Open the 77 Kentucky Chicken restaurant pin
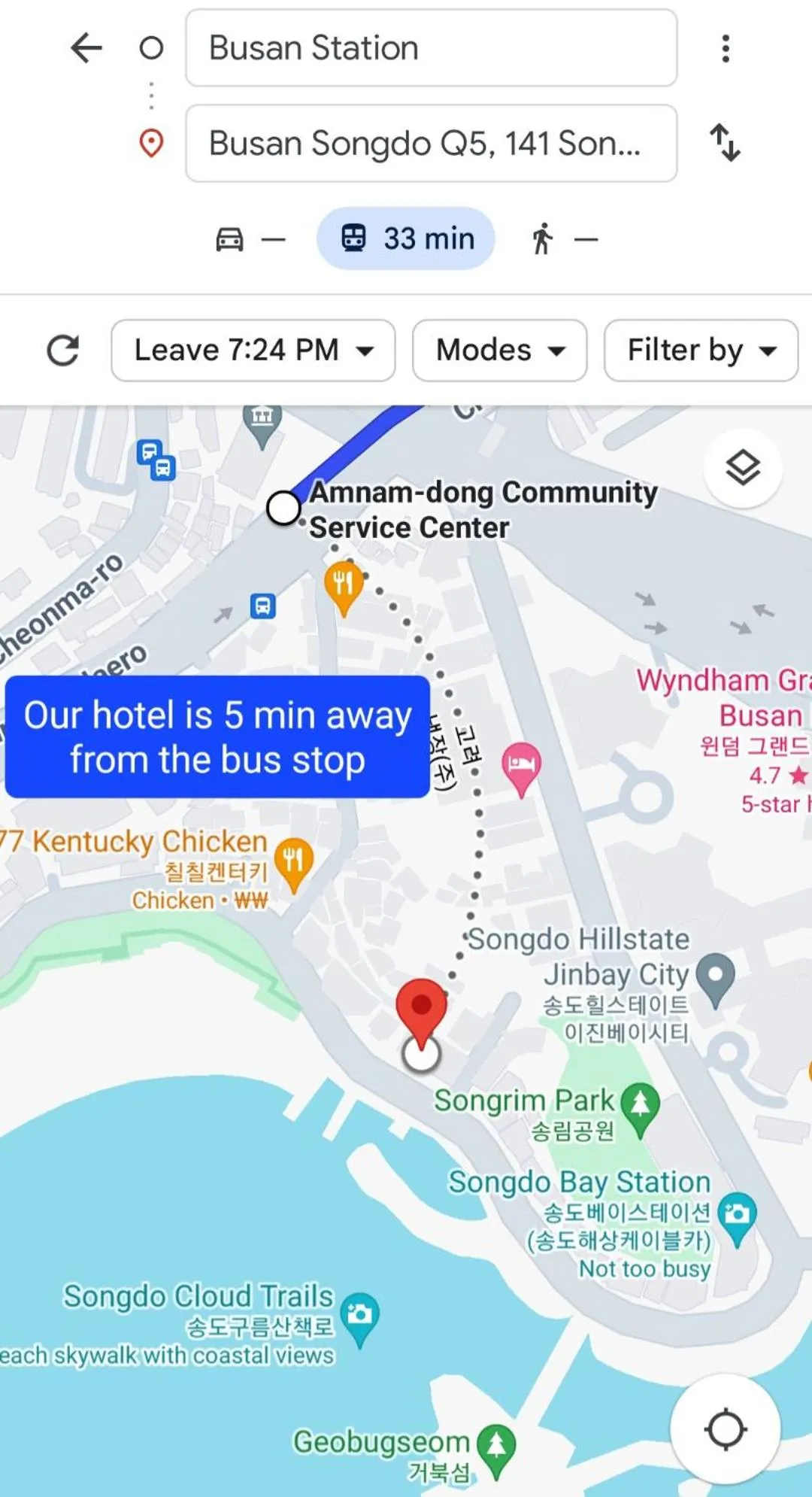The image size is (812, 1497). point(294,861)
